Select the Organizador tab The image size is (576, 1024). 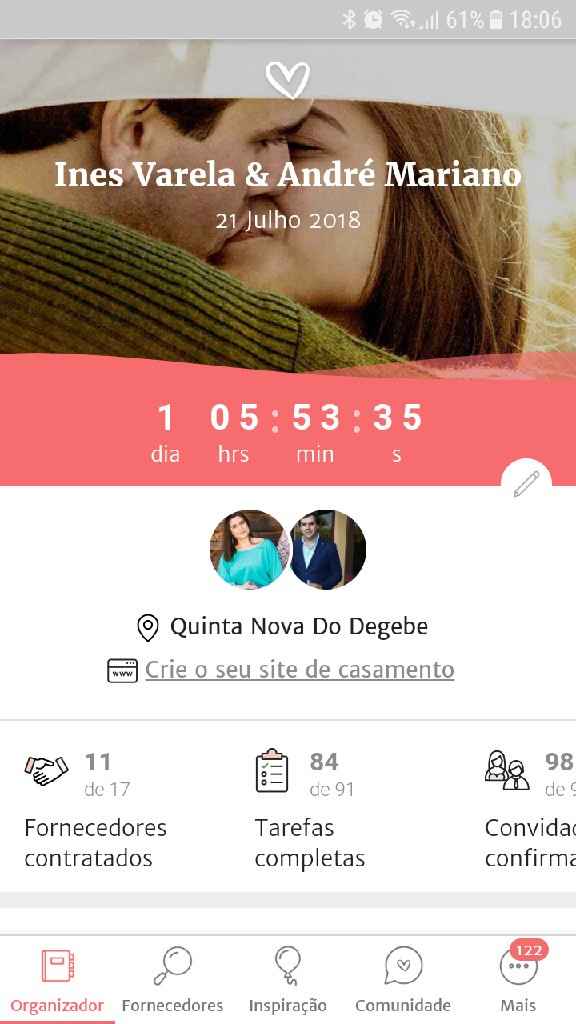click(x=57, y=980)
